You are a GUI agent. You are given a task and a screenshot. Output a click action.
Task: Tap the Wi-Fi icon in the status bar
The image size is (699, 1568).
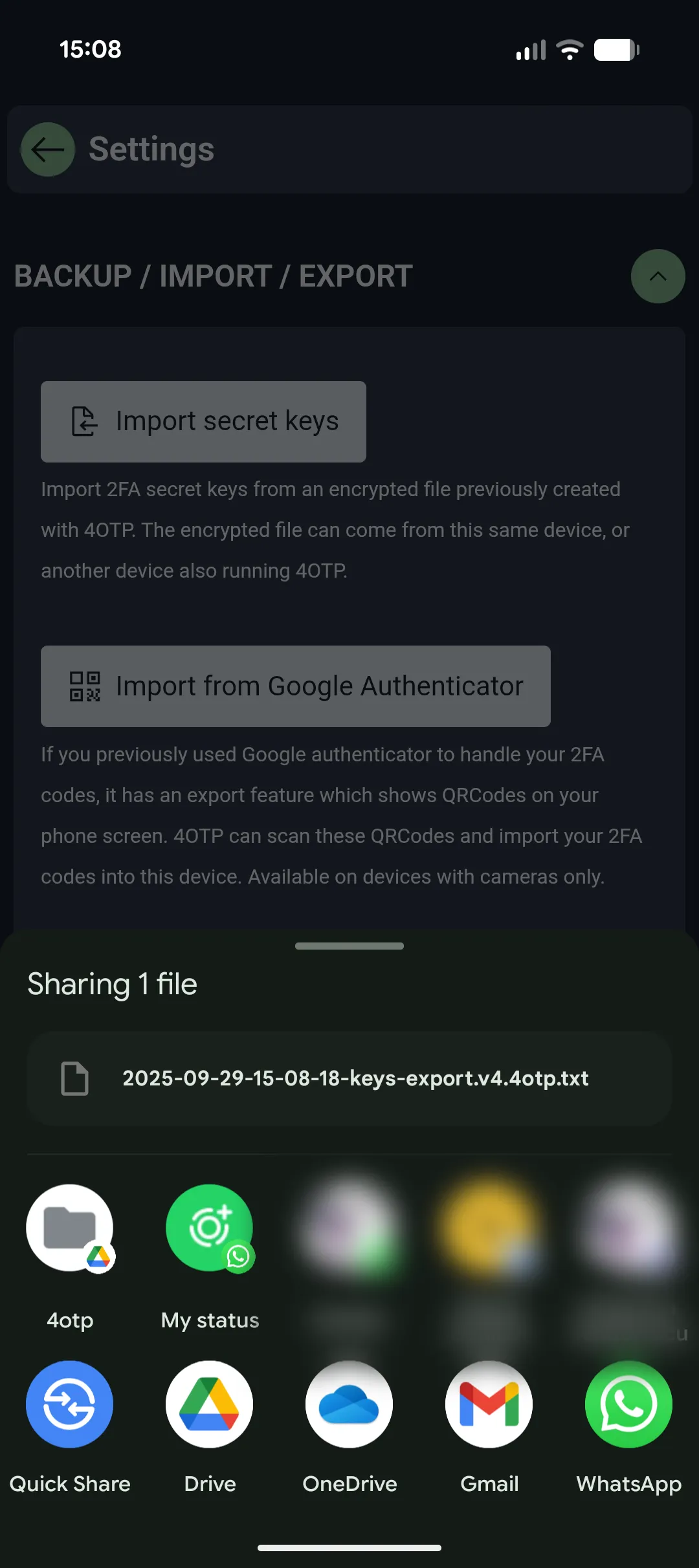(569, 49)
